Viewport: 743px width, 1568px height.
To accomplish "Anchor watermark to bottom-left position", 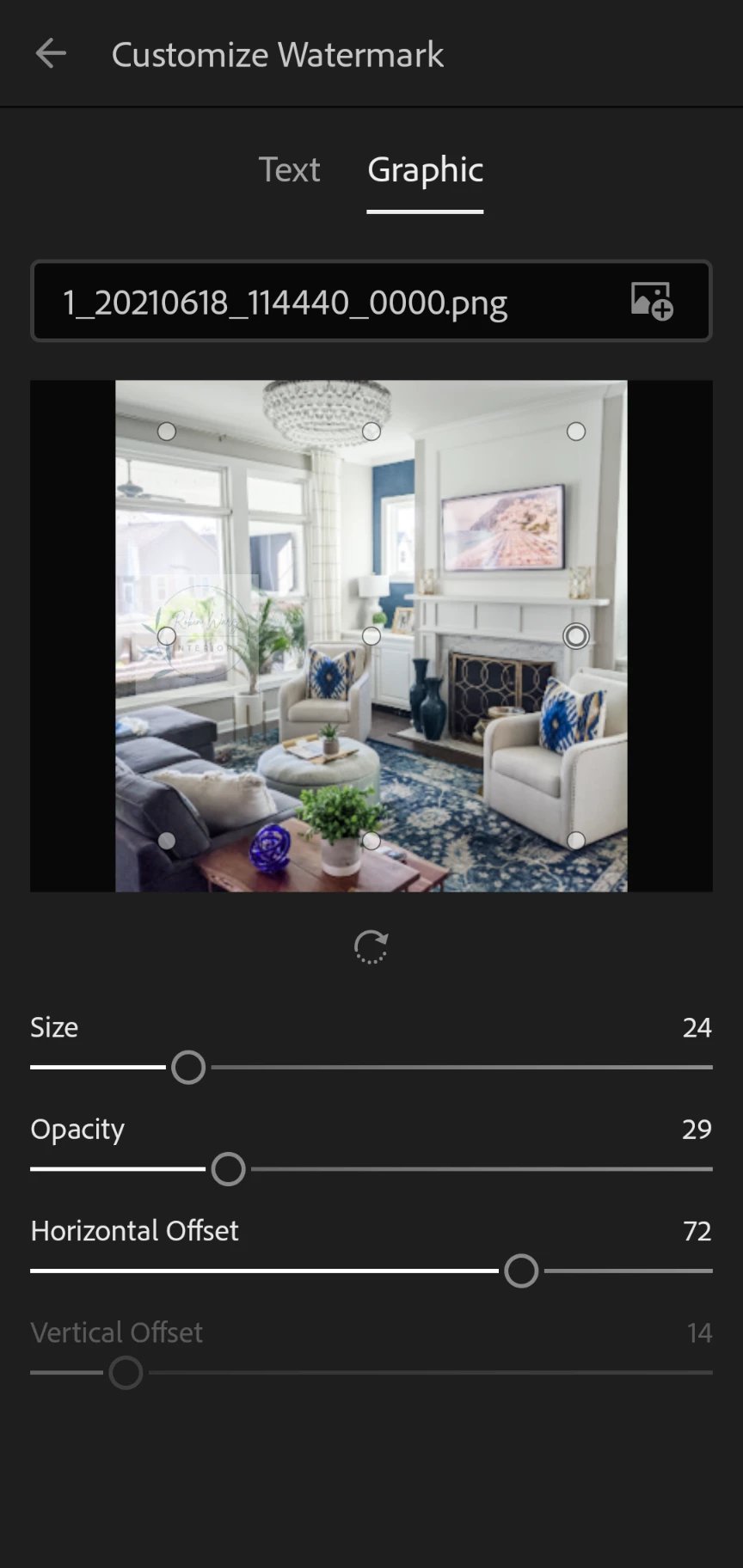I will [x=167, y=840].
